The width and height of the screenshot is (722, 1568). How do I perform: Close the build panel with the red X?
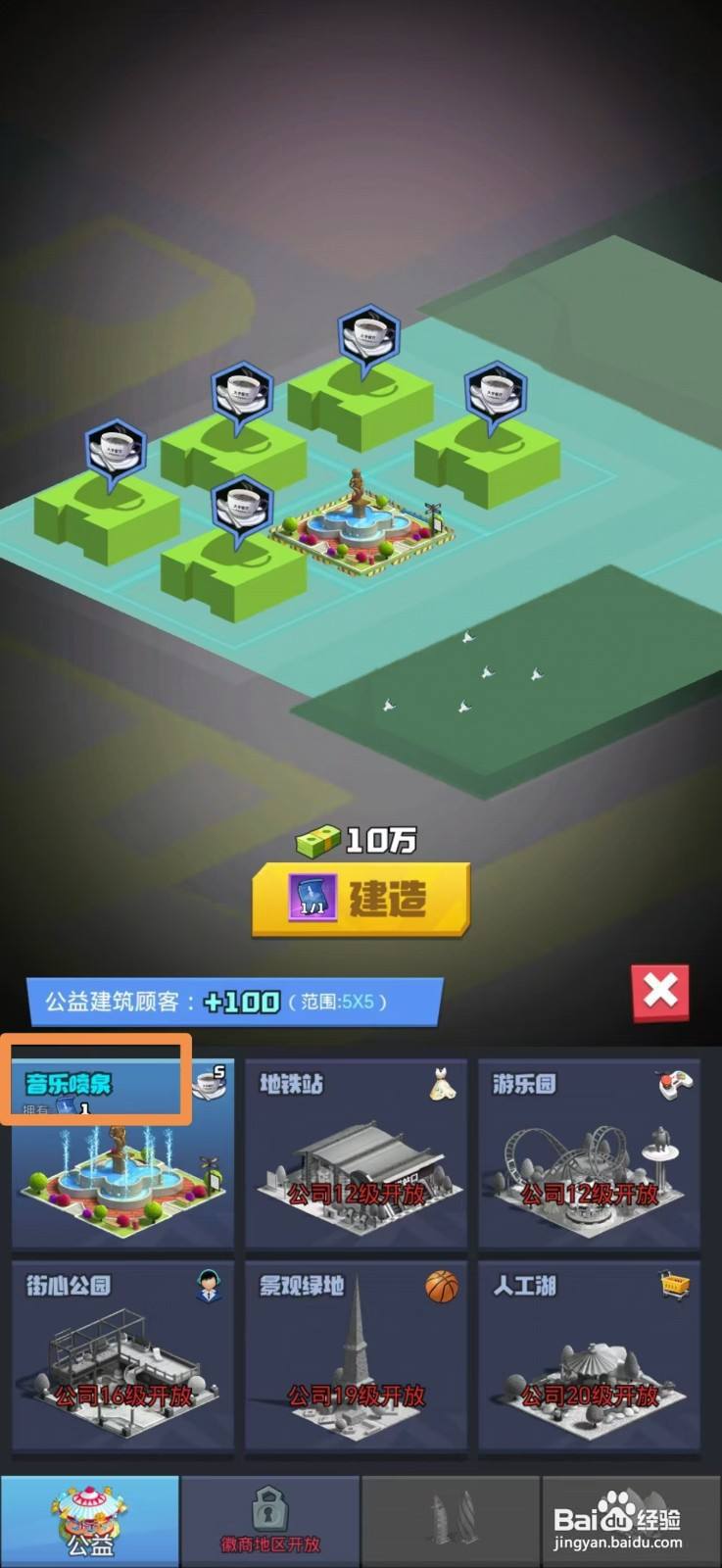coord(658,992)
